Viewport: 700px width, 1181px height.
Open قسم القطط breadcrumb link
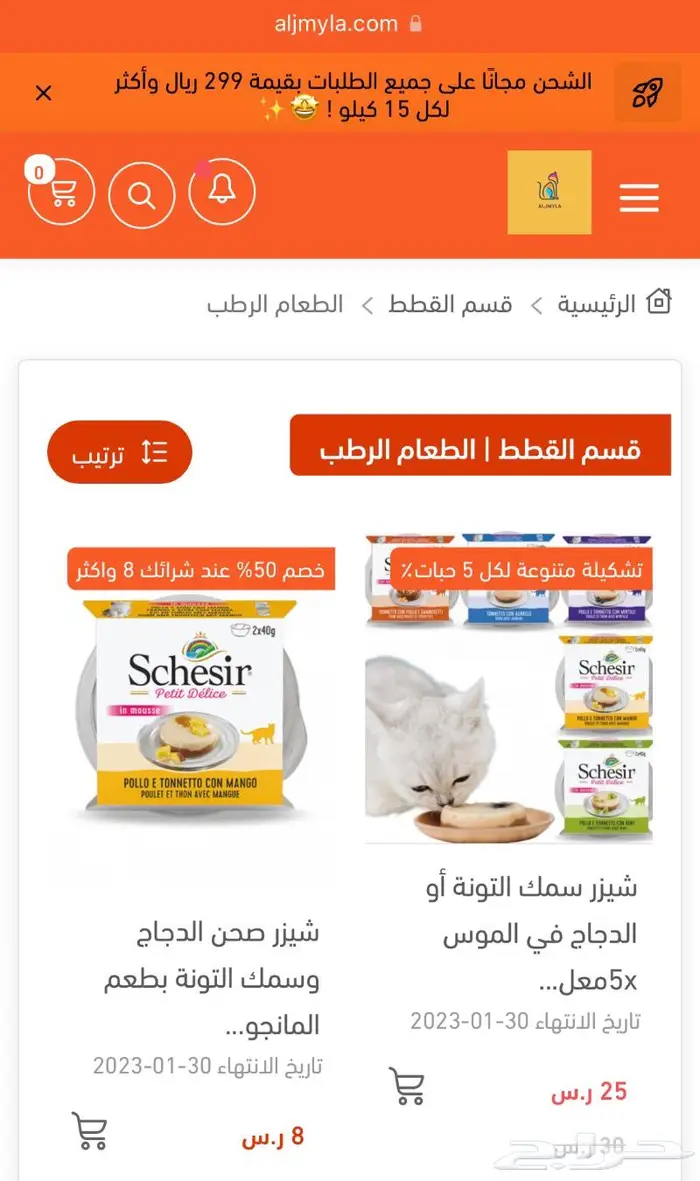pyautogui.click(x=450, y=304)
